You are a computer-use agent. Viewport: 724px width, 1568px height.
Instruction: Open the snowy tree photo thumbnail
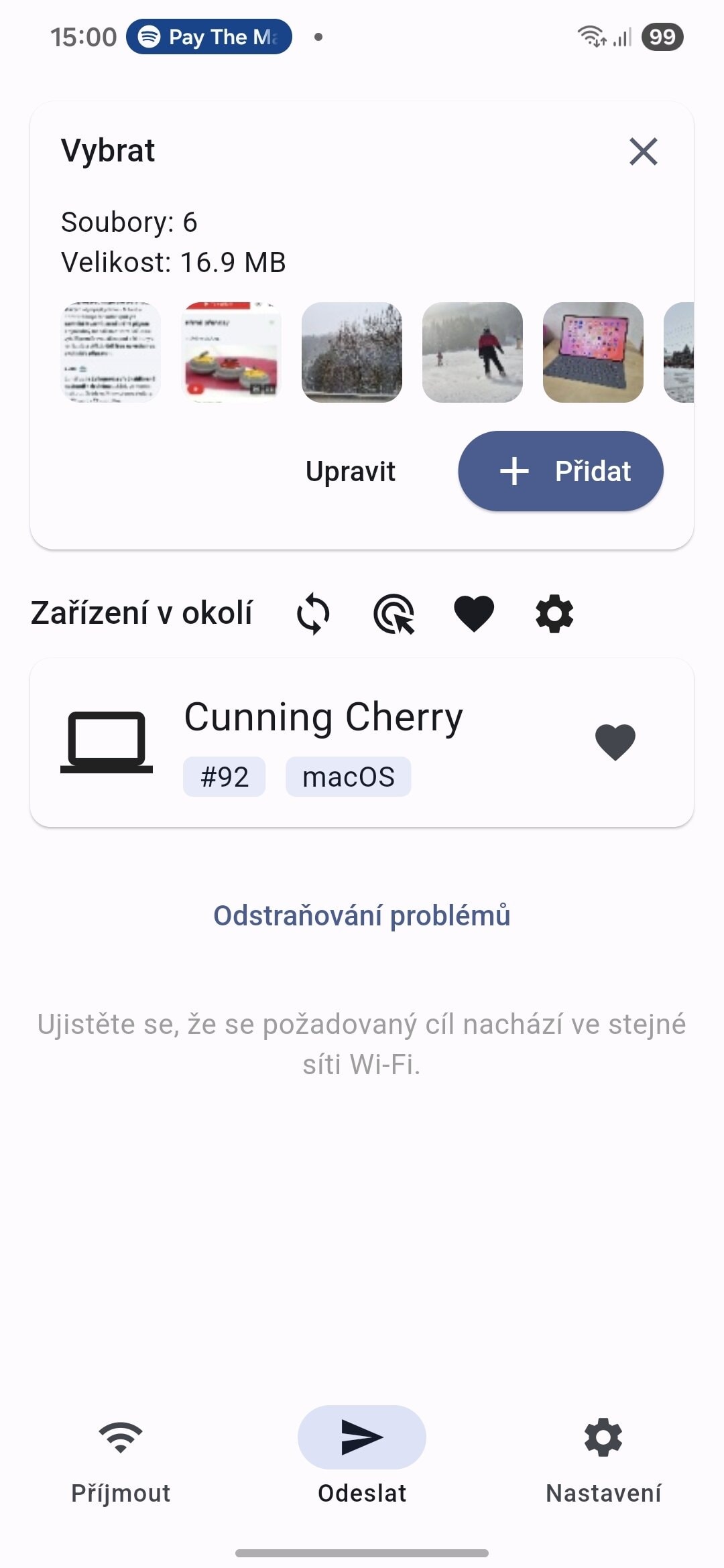[x=352, y=352]
